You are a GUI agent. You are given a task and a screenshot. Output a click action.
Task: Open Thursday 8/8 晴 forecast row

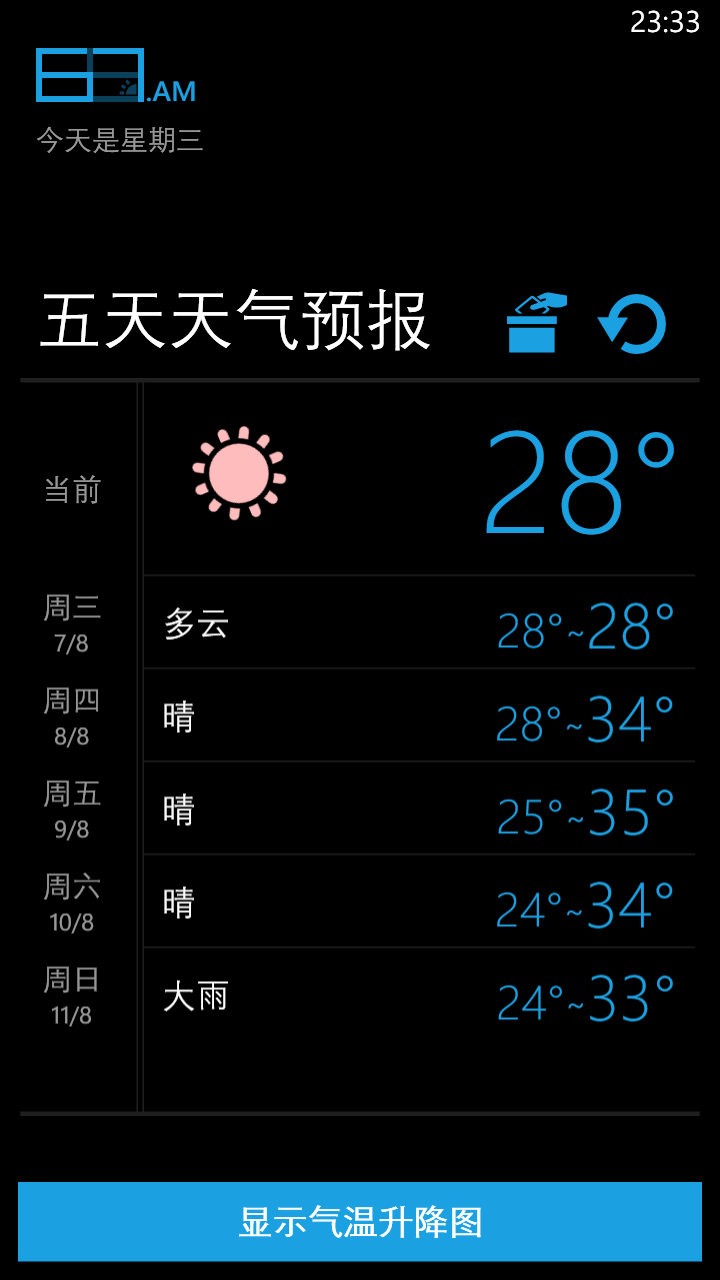418,716
